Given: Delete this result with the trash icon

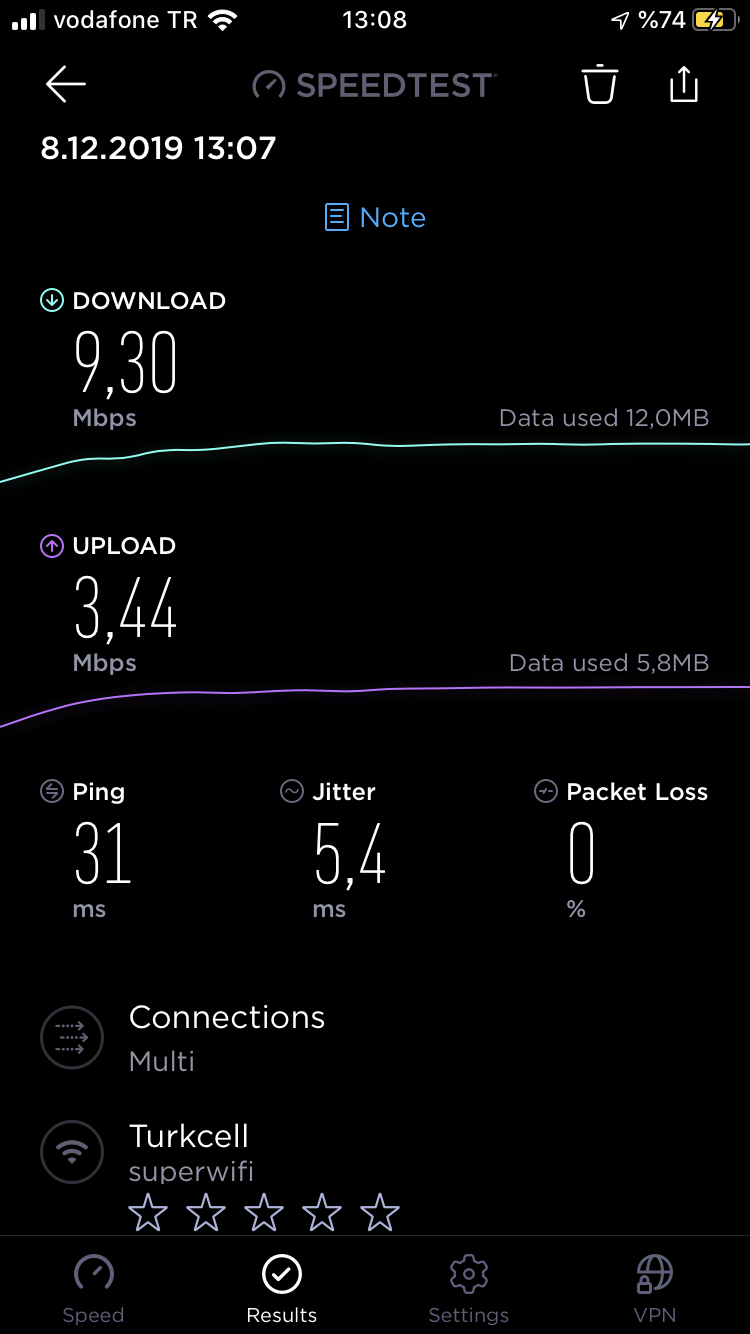Looking at the screenshot, I should [x=600, y=84].
